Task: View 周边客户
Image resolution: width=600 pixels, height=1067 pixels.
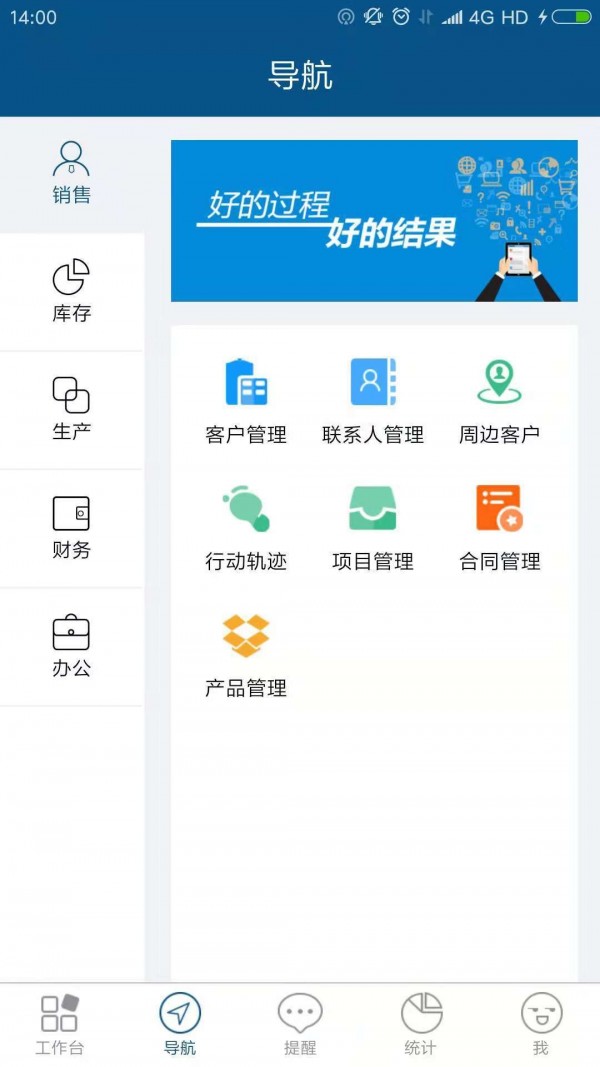Action: pos(499,398)
